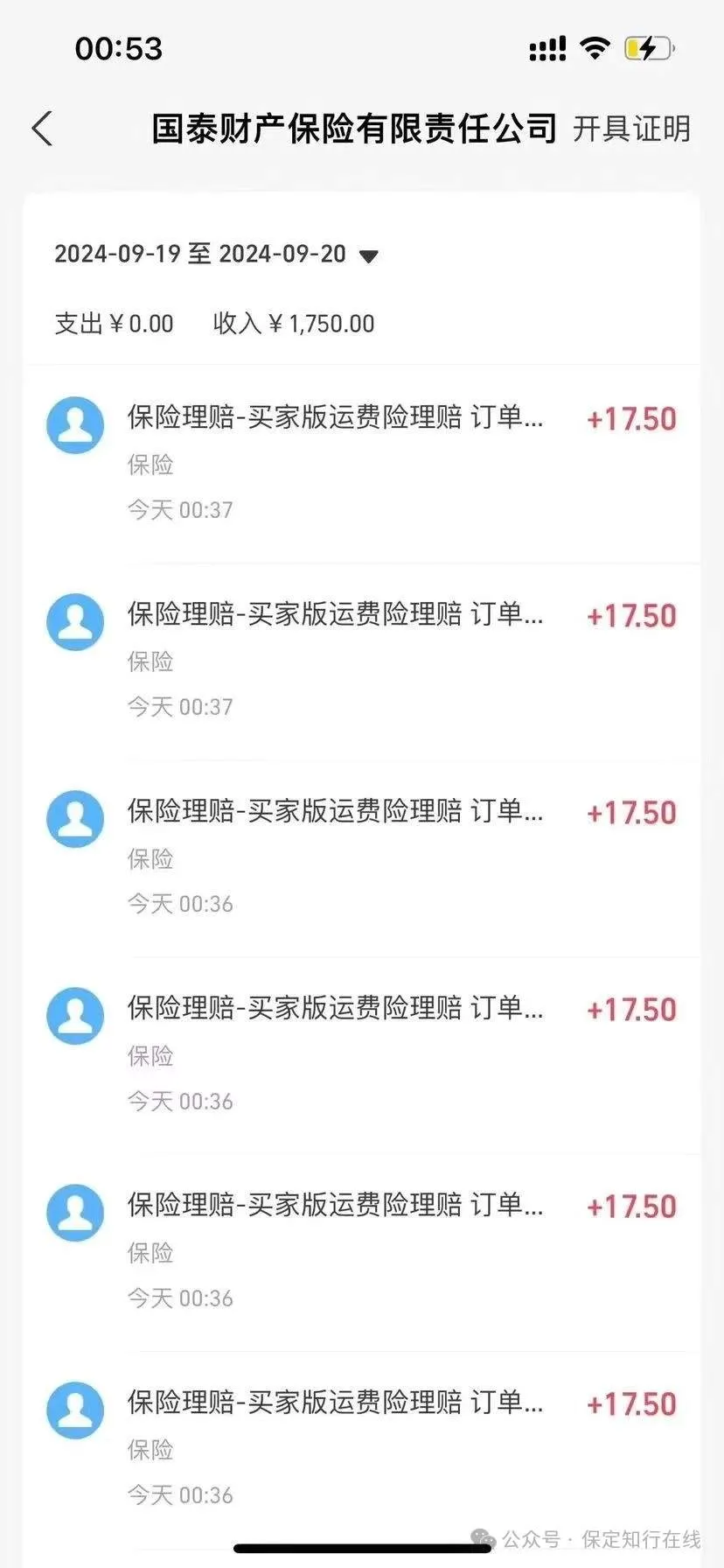
Task: Tap the 支出 ¥0.00 label
Action: [x=114, y=324]
